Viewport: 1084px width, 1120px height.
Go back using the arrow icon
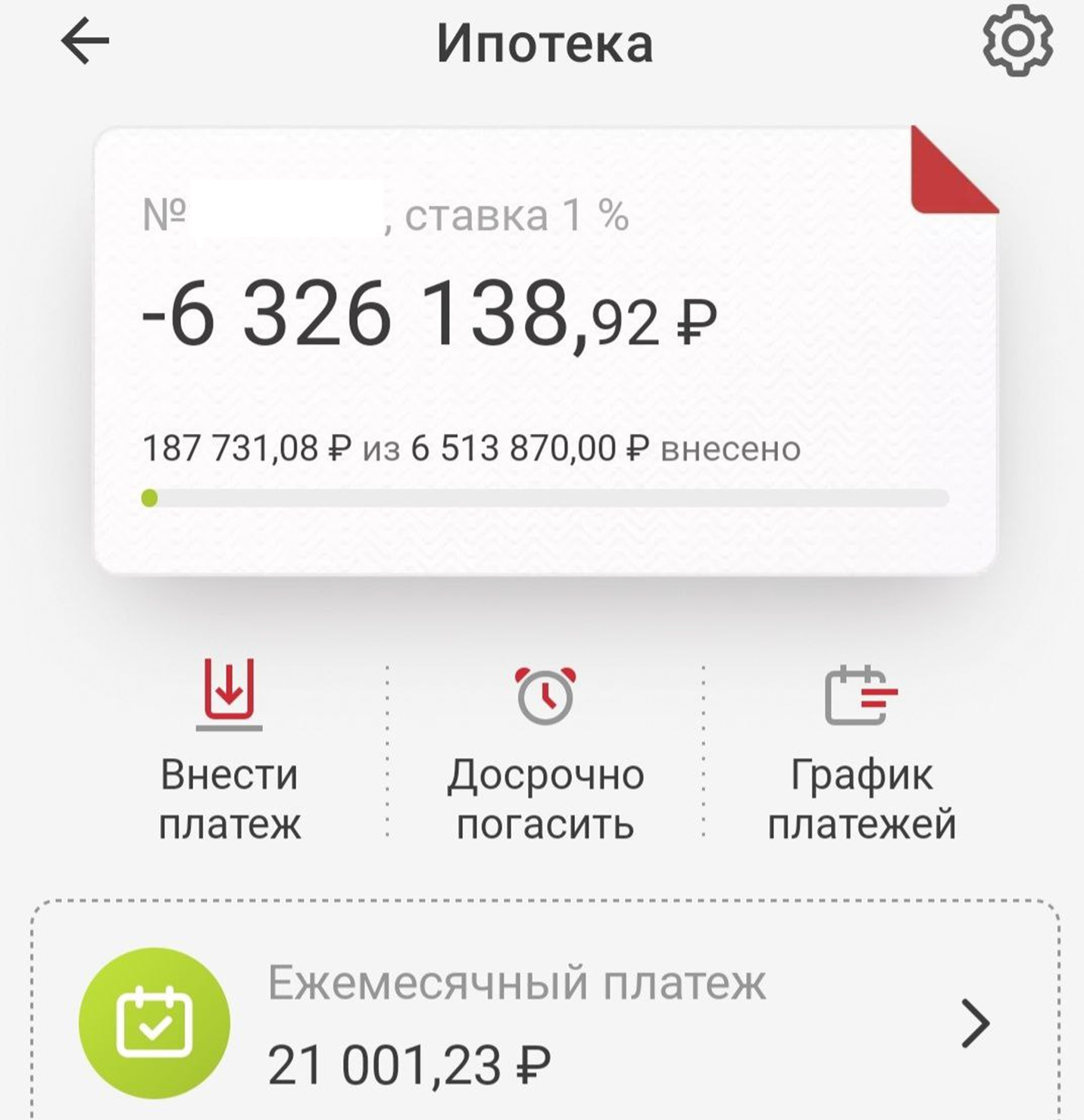(x=85, y=42)
